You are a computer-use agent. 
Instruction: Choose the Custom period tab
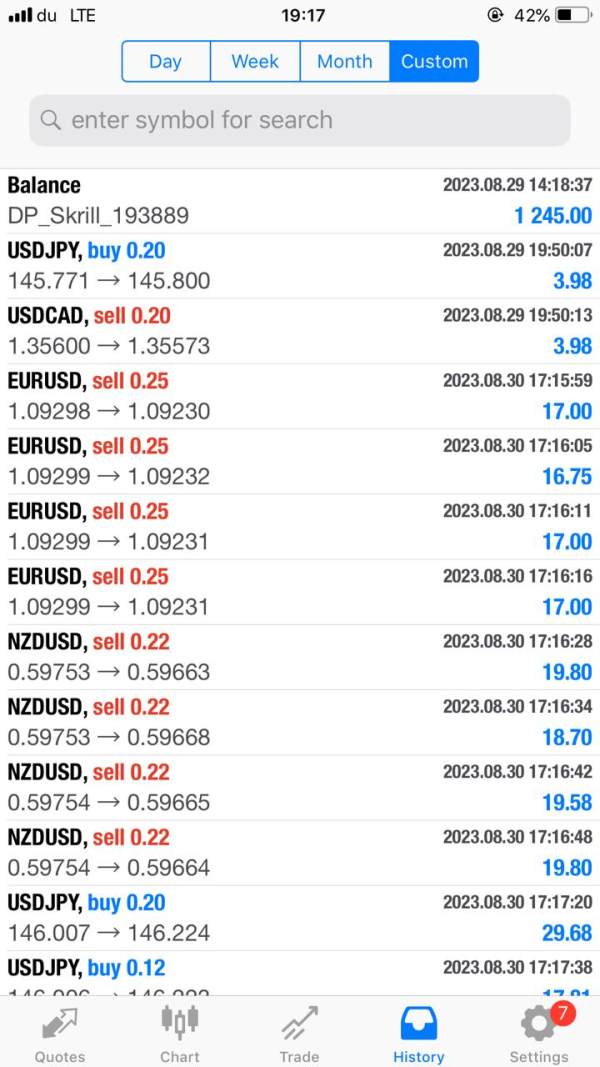434,61
